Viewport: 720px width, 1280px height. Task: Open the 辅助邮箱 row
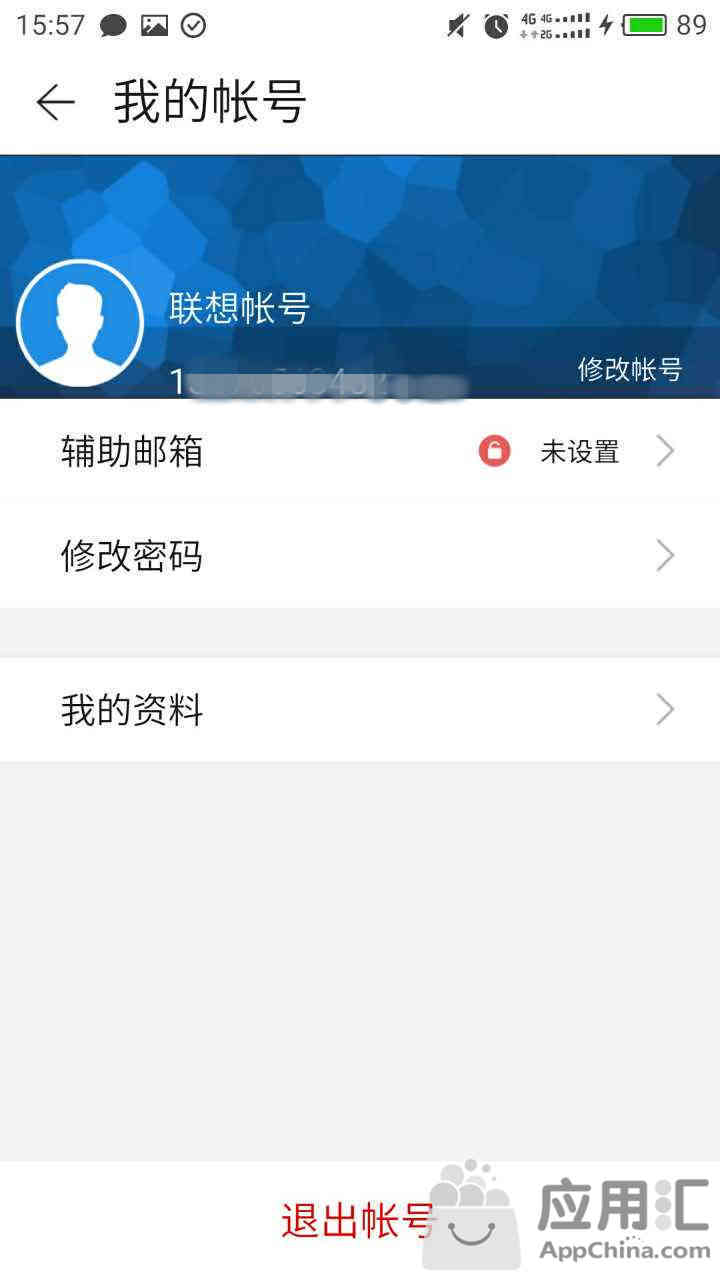tap(360, 451)
